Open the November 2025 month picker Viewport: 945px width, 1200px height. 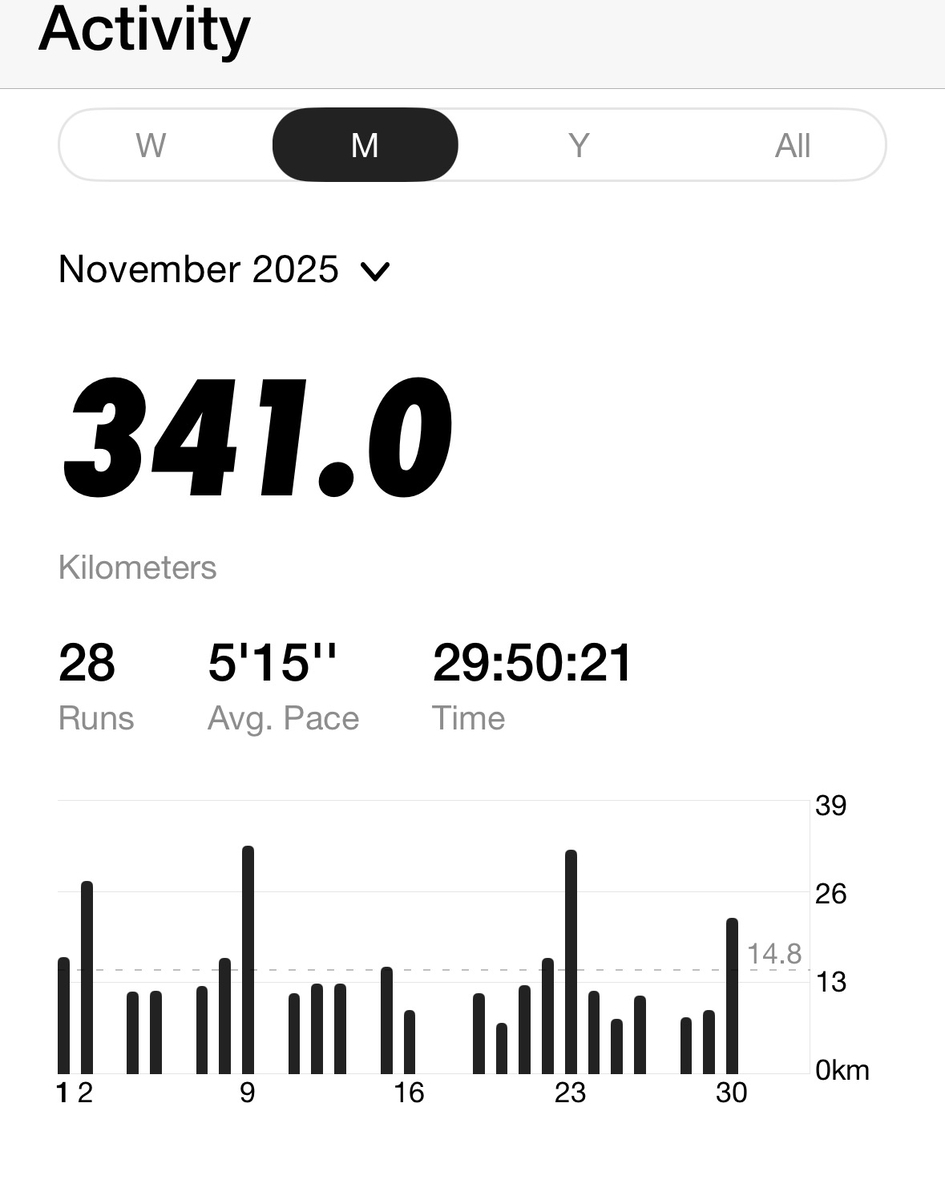tap(224, 270)
